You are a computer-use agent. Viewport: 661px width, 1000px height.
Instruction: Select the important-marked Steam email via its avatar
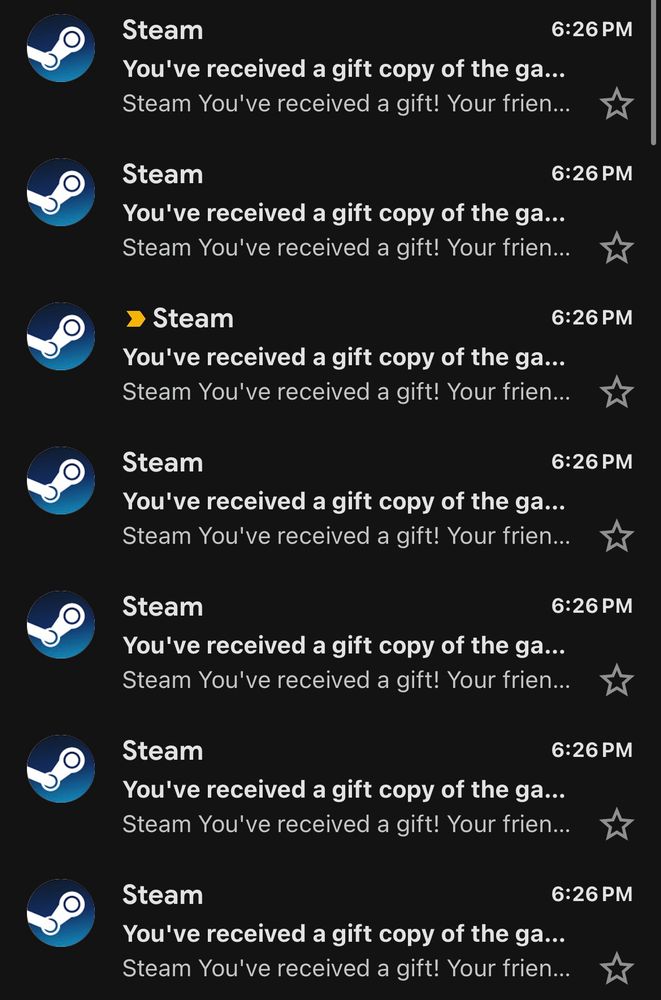(61, 336)
